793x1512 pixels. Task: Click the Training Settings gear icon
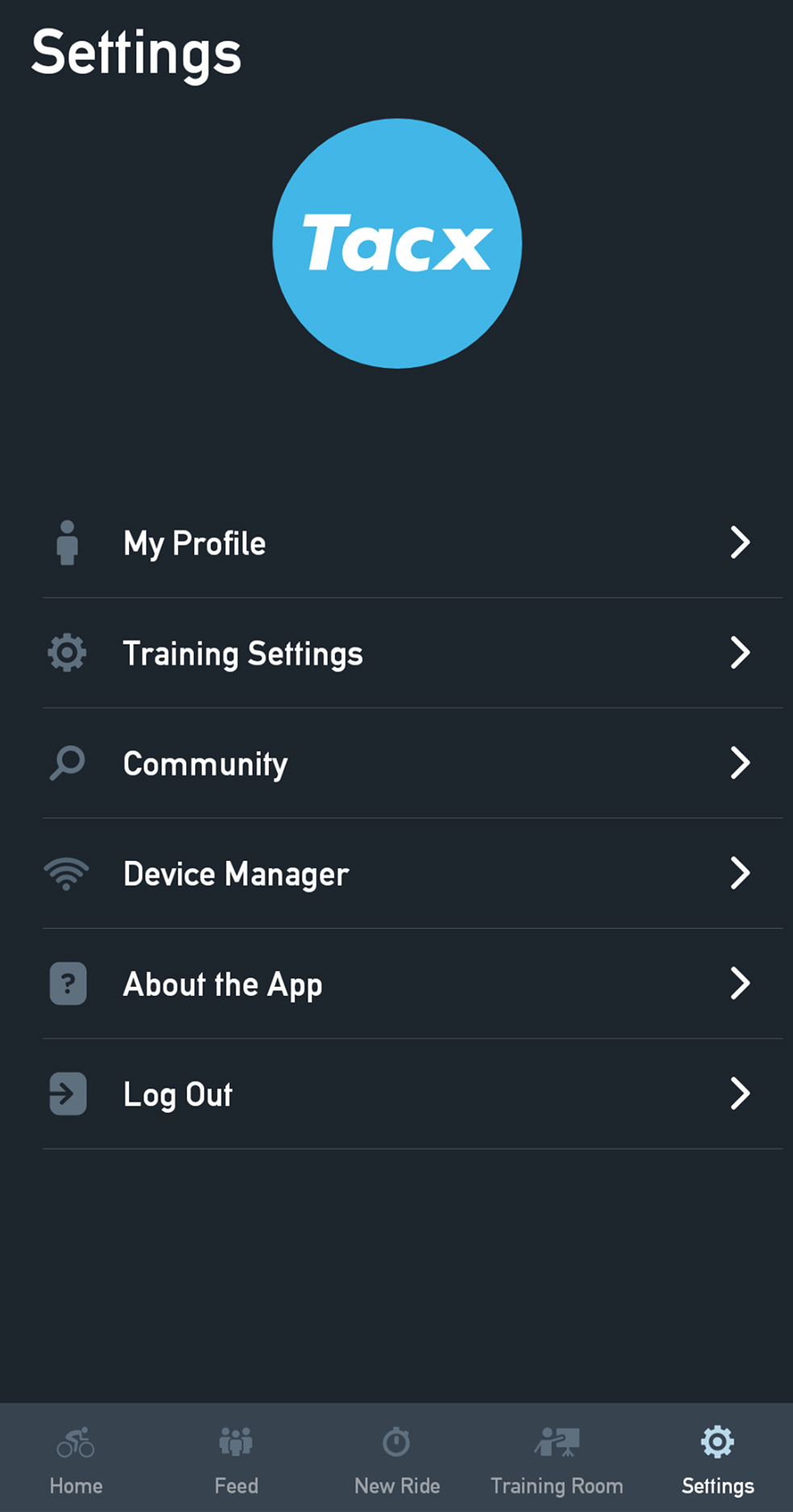pos(67,653)
